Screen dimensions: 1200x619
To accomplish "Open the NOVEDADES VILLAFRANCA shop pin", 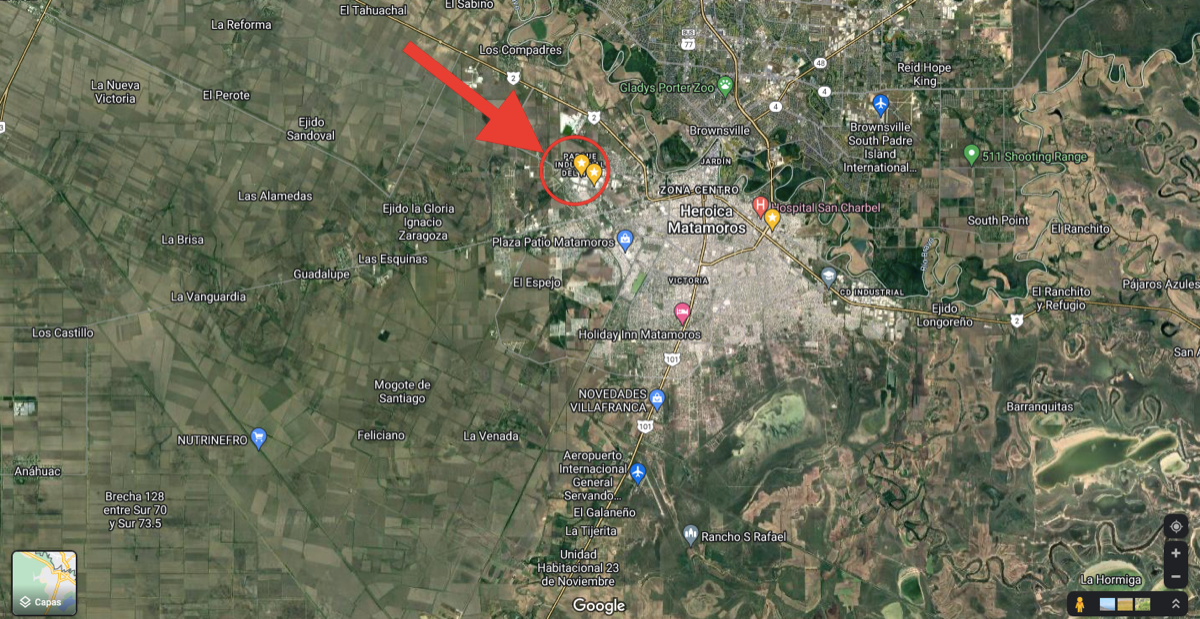I will point(657,399).
